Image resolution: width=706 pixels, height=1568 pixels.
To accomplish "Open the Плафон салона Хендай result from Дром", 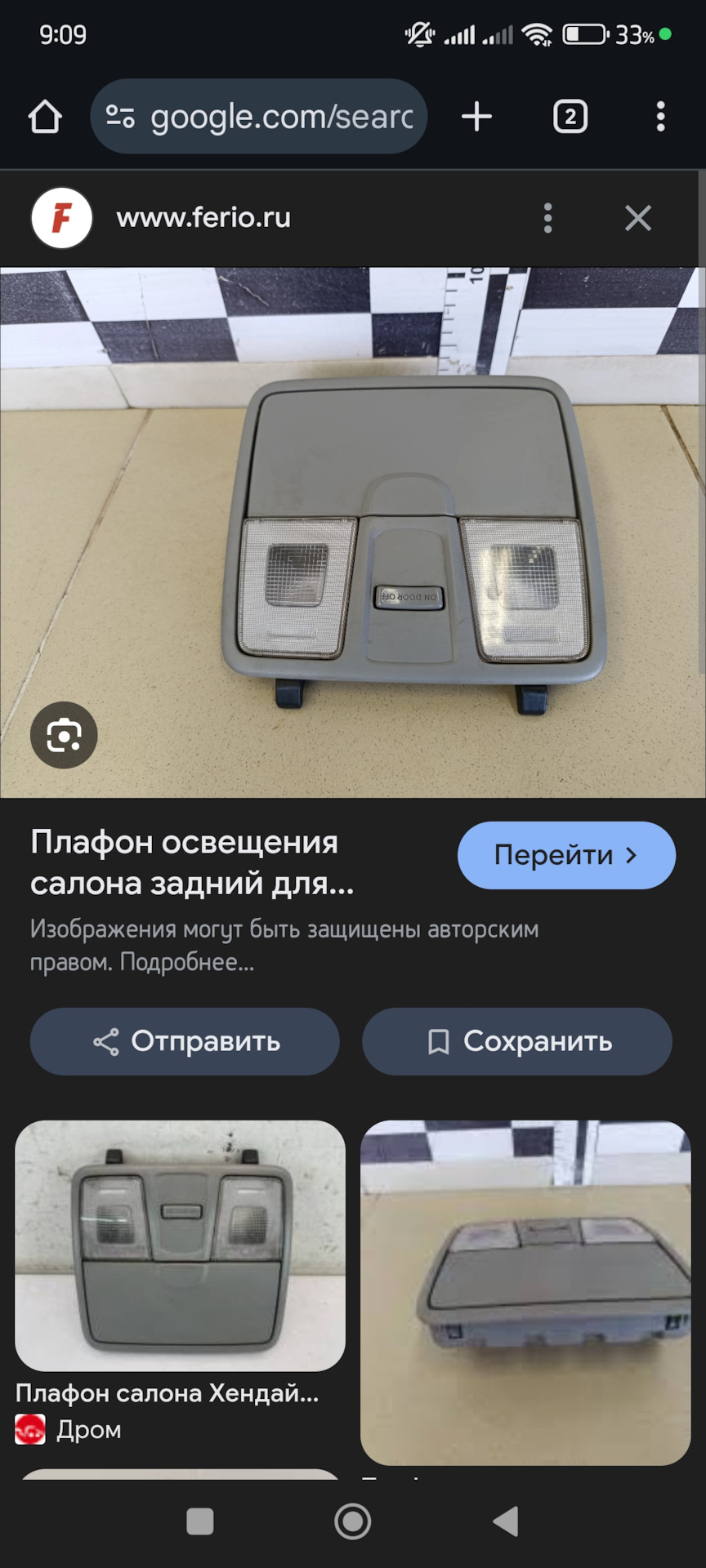I will (x=180, y=1245).
